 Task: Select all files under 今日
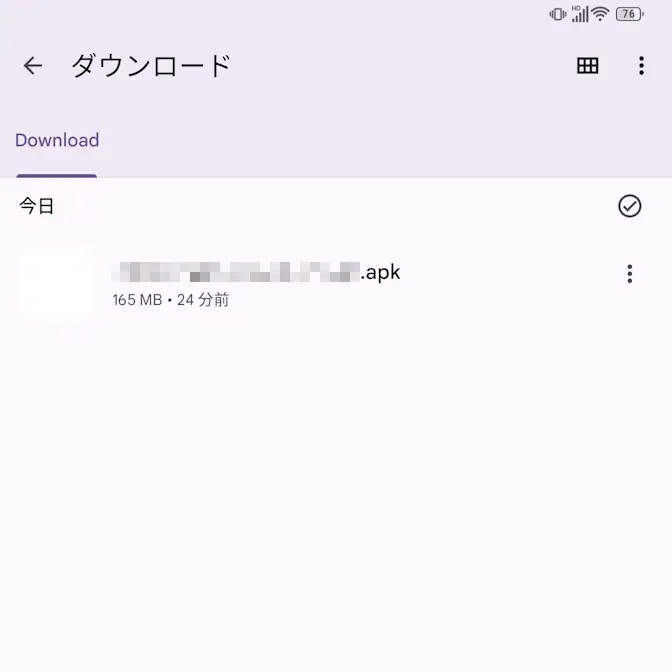[629, 206]
